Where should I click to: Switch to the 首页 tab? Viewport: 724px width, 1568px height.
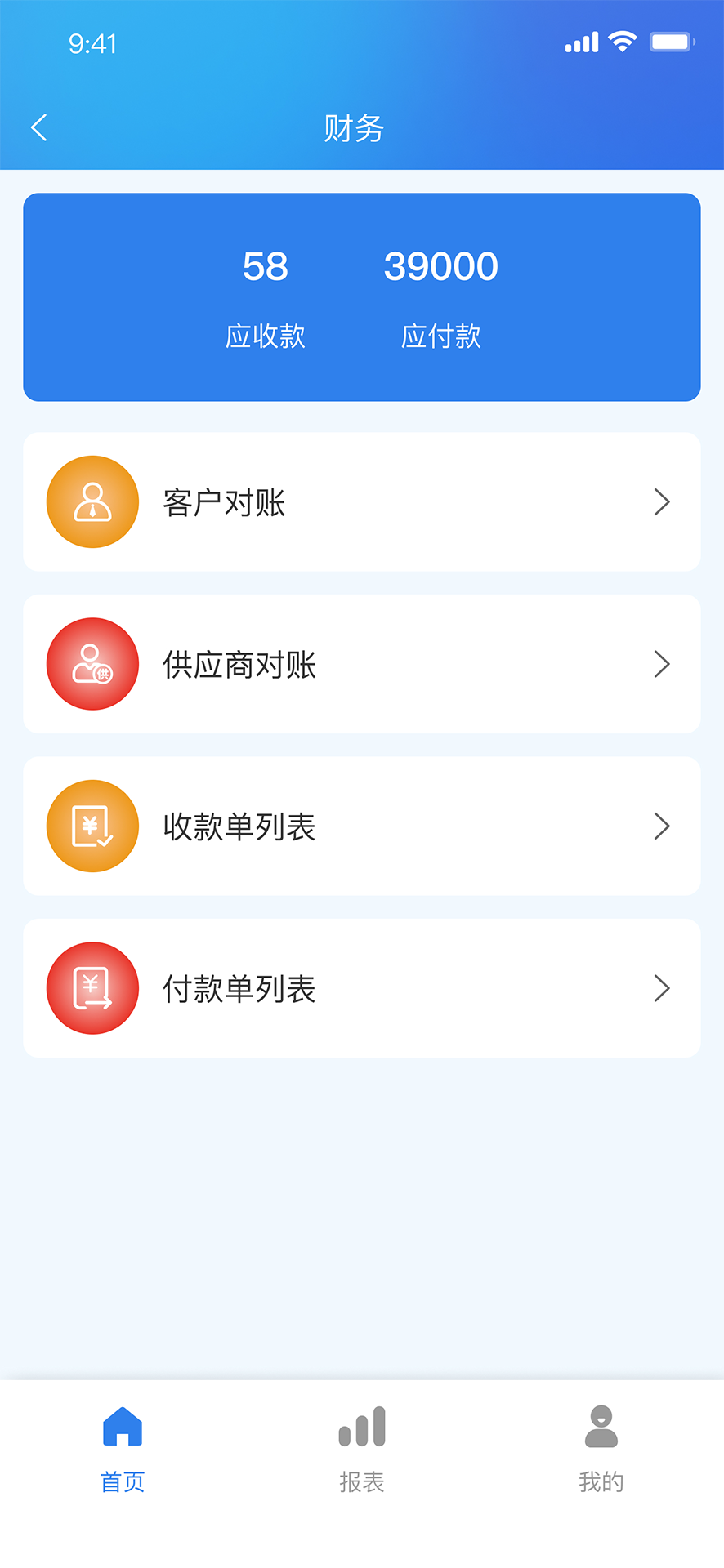[x=123, y=1447]
